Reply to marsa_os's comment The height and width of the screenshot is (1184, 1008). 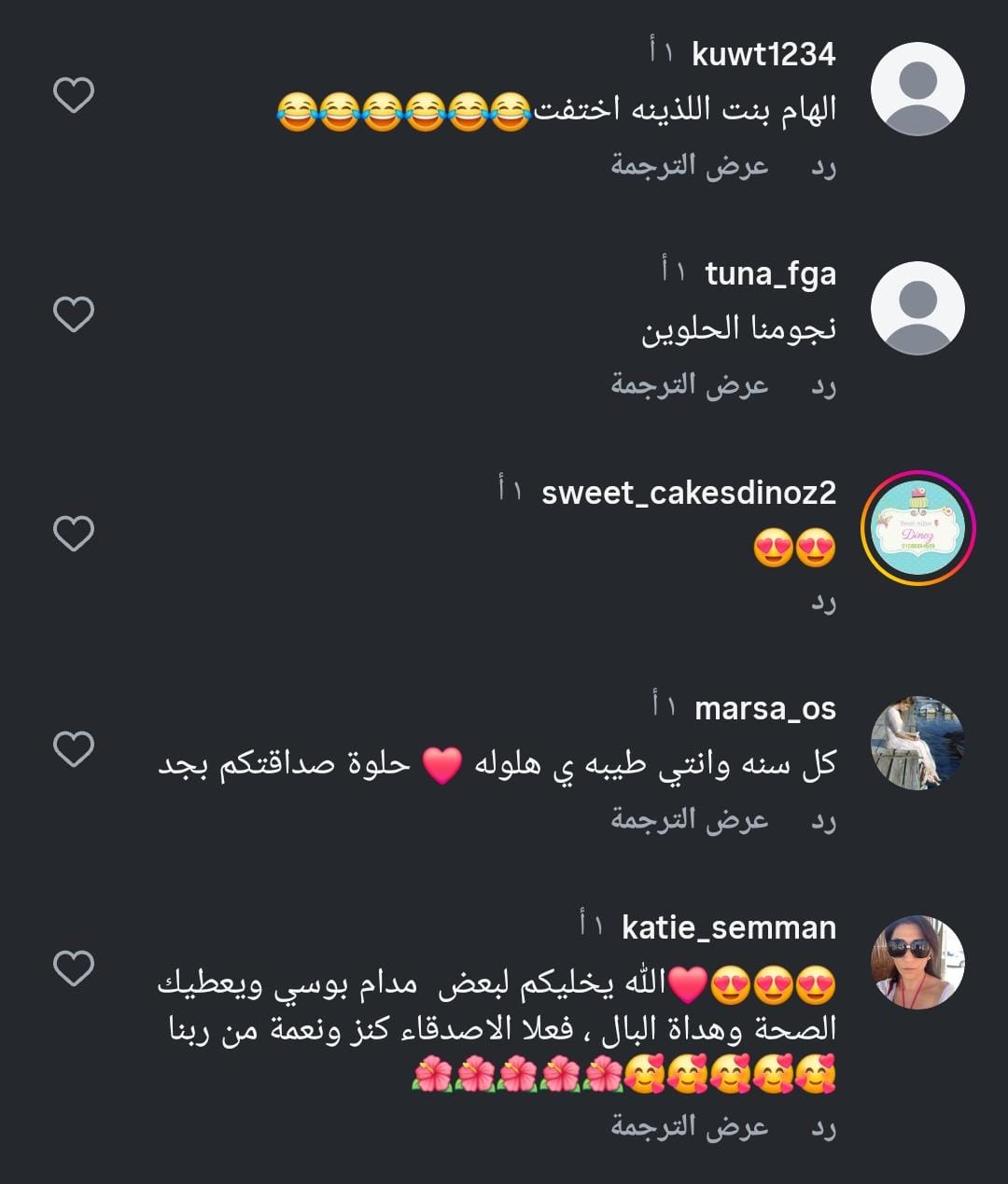coord(822,820)
